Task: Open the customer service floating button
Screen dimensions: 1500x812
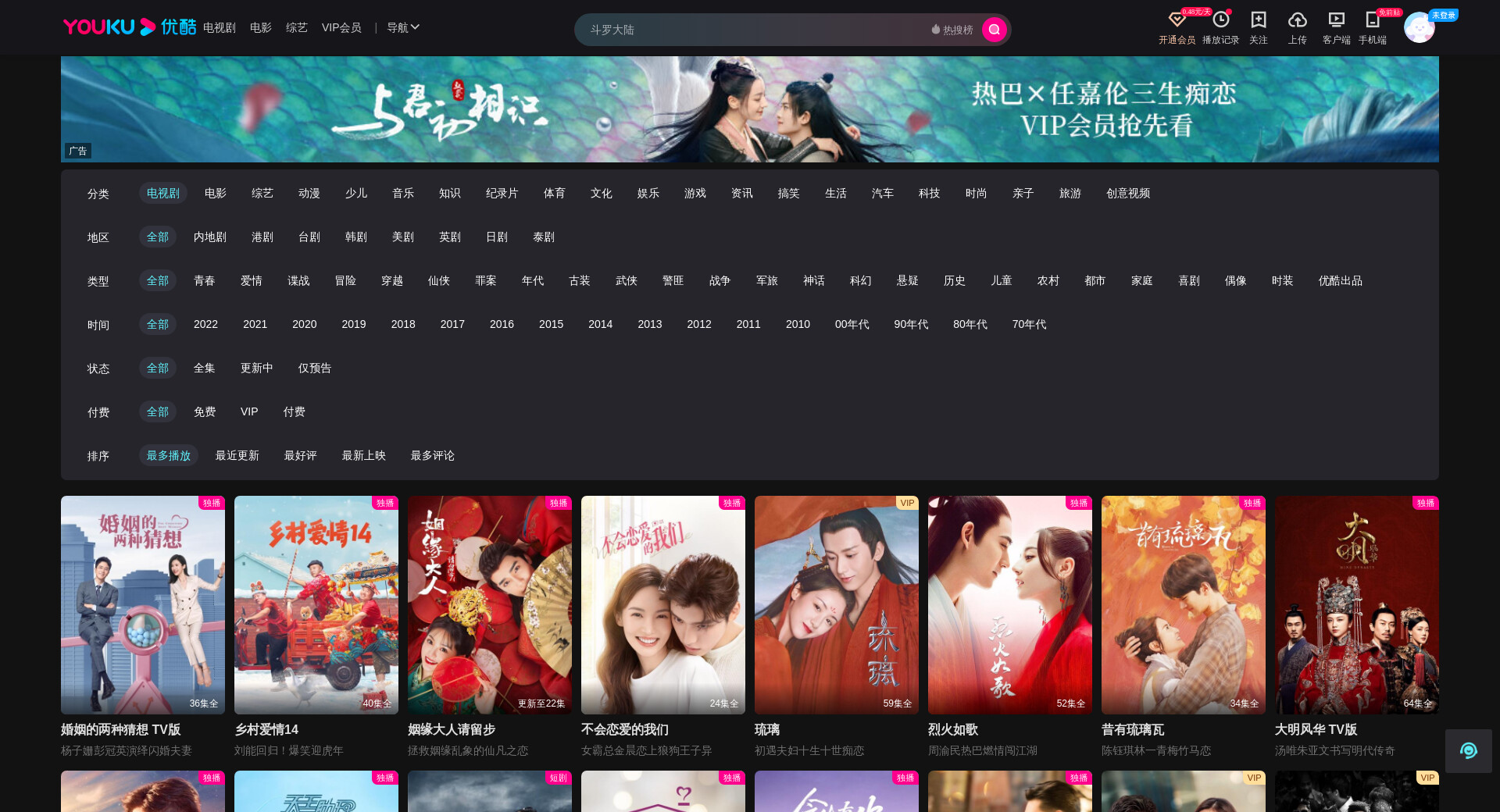Action: (x=1468, y=750)
